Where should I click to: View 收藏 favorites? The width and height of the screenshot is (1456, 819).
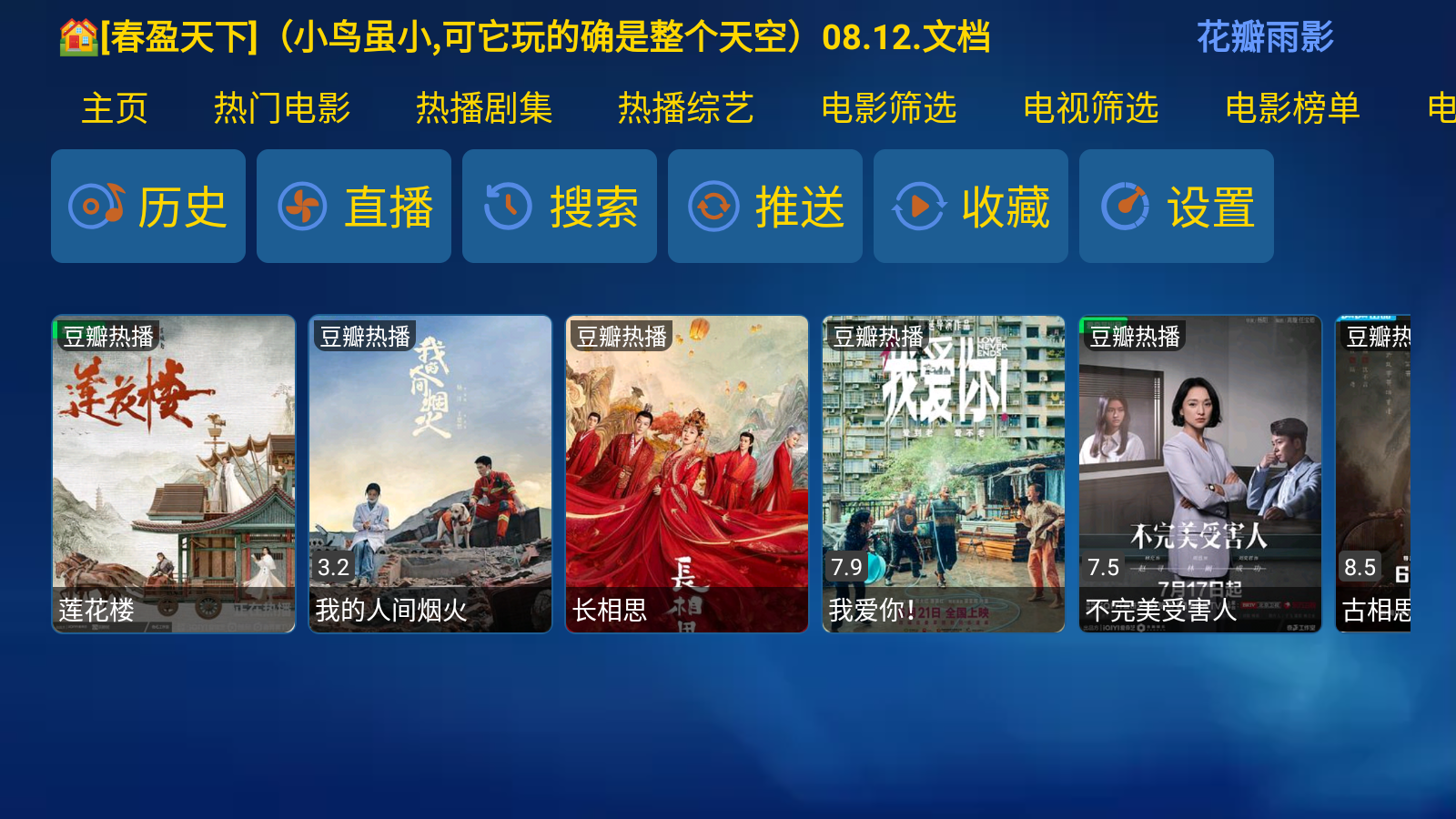(x=971, y=207)
